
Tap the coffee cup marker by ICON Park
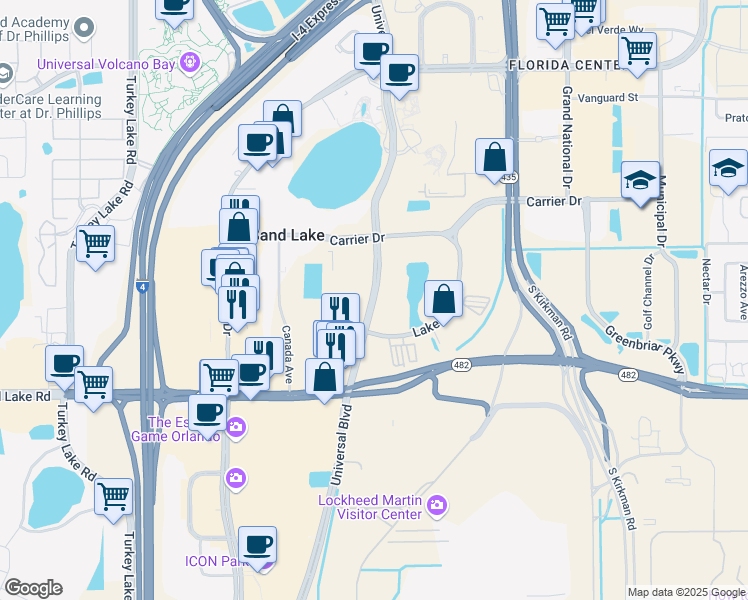pos(258,545)
